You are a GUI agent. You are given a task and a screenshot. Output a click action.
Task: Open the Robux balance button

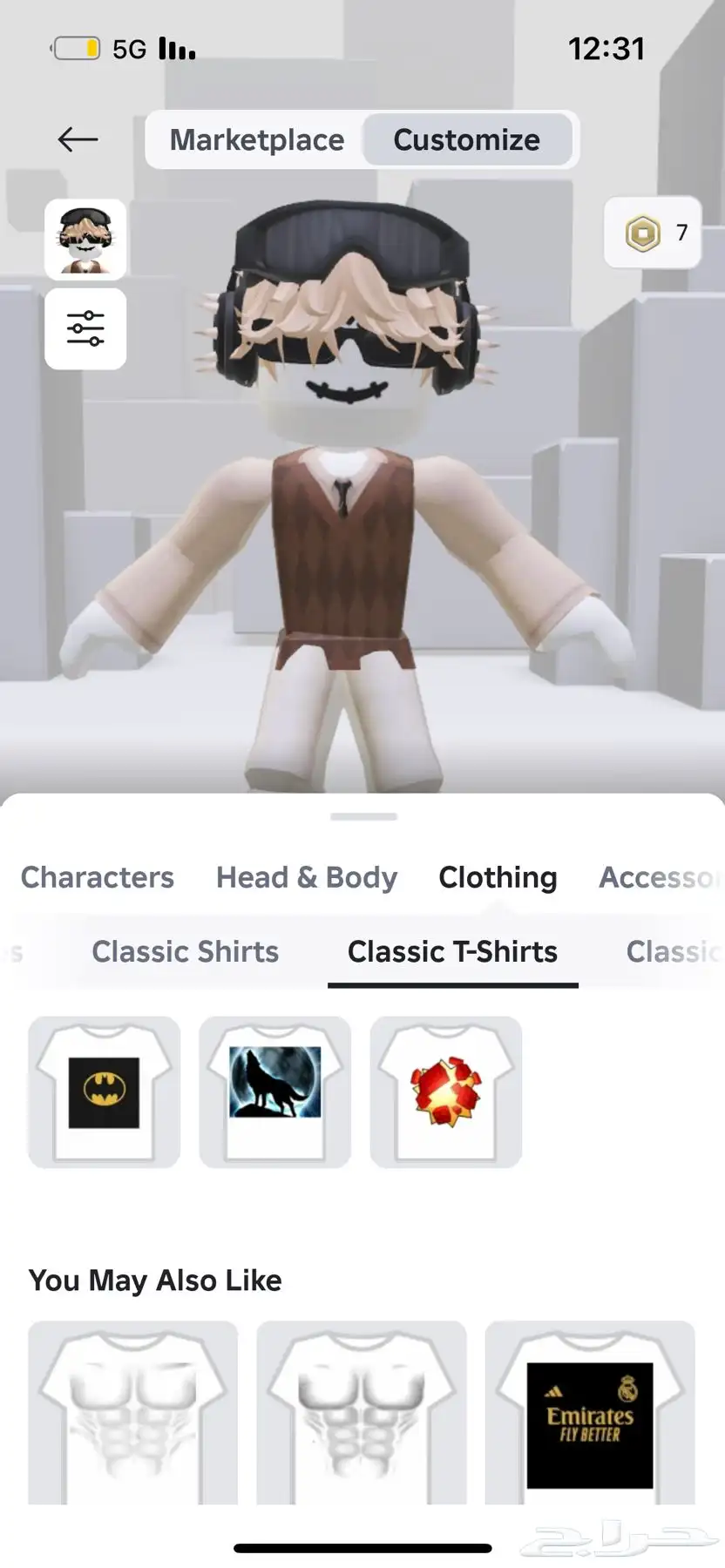(x=653, y=233)
